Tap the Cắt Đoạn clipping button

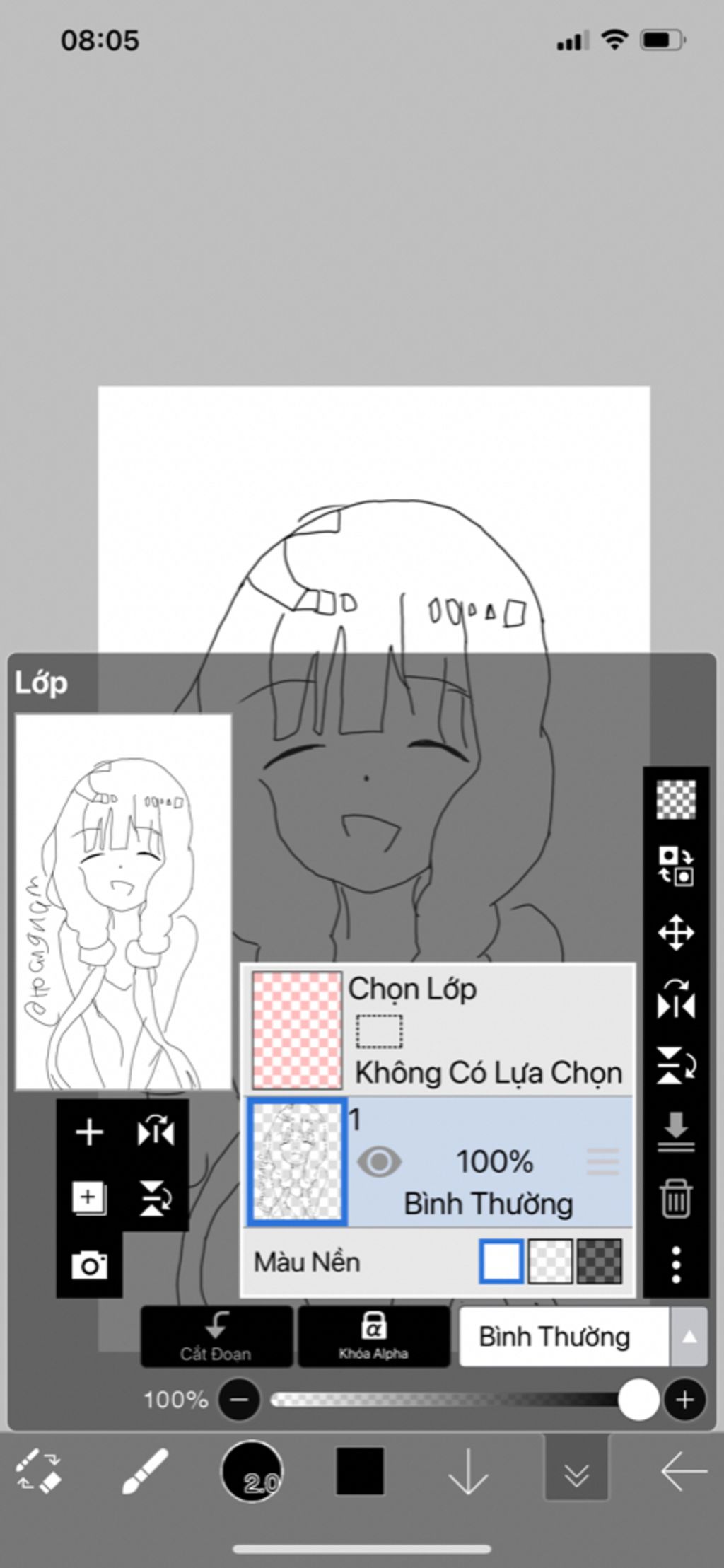point(216,1336)
